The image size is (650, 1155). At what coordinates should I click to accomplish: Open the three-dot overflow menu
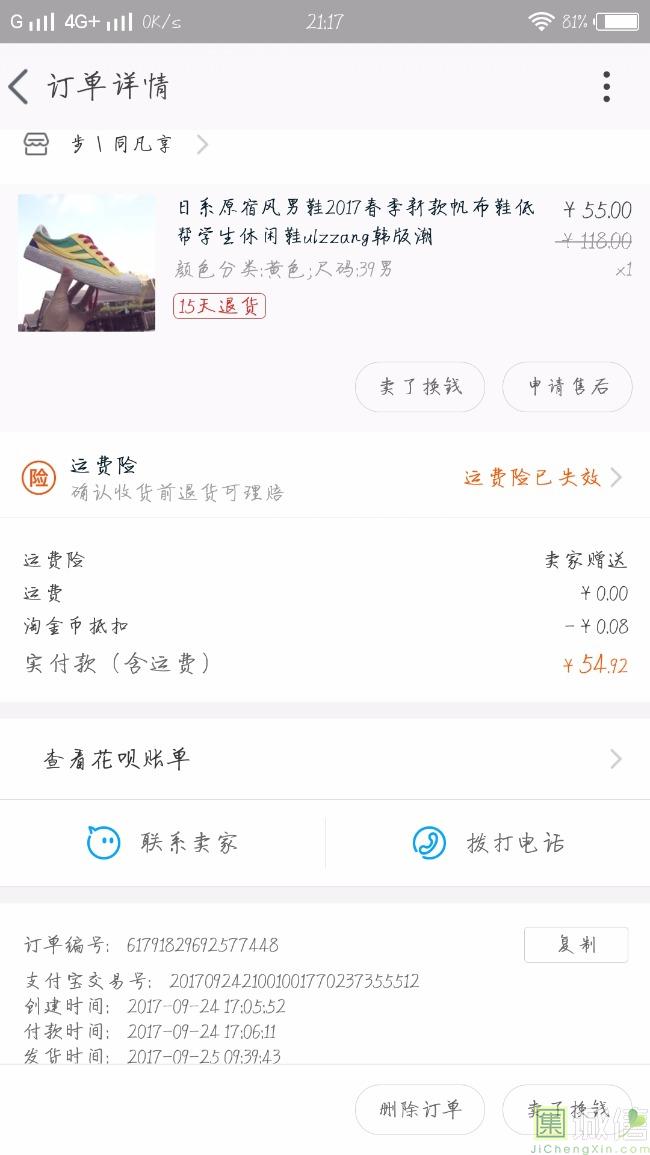(606, 87)
